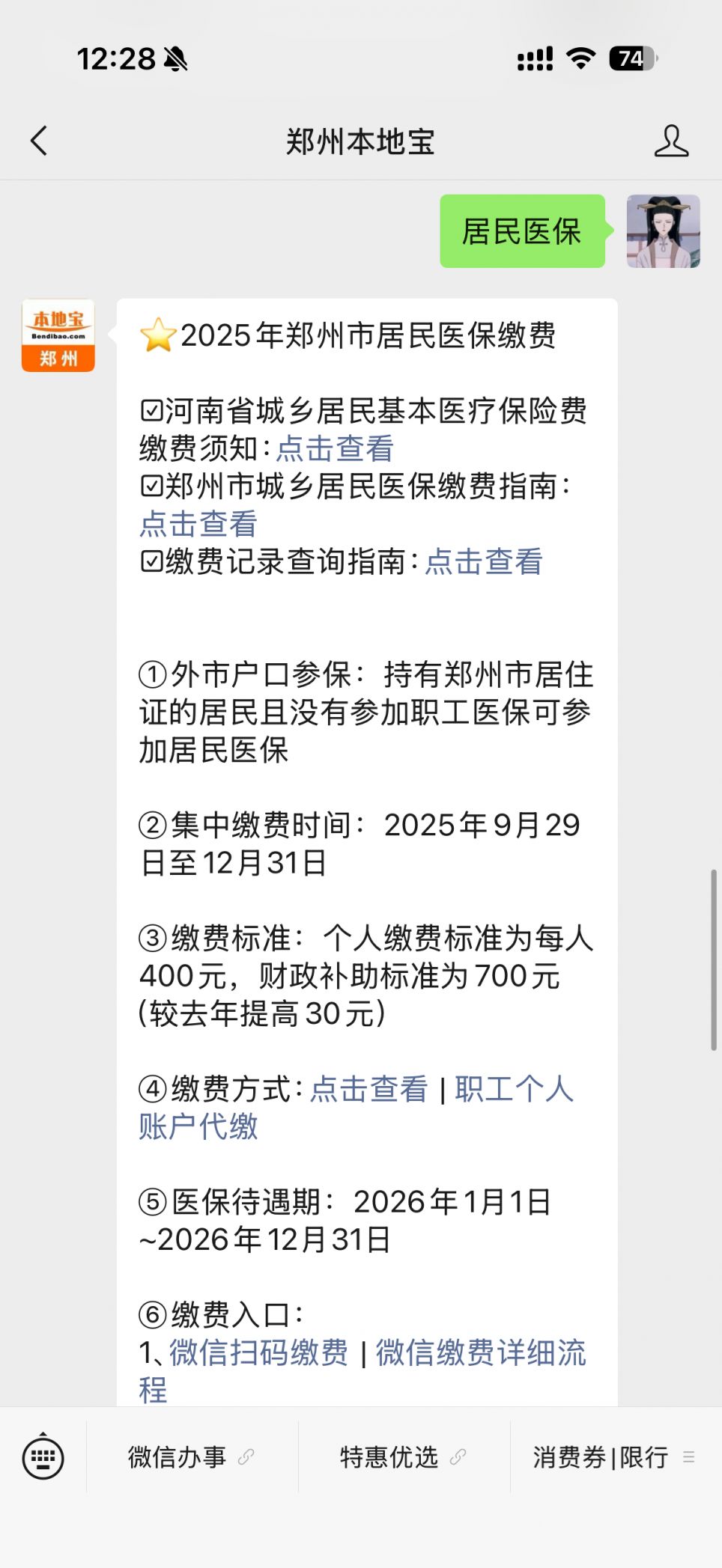Open the 郑州本地宝 profile via person icon
This screenshot has height=1568, width=722.
click(x=673, y=141)
